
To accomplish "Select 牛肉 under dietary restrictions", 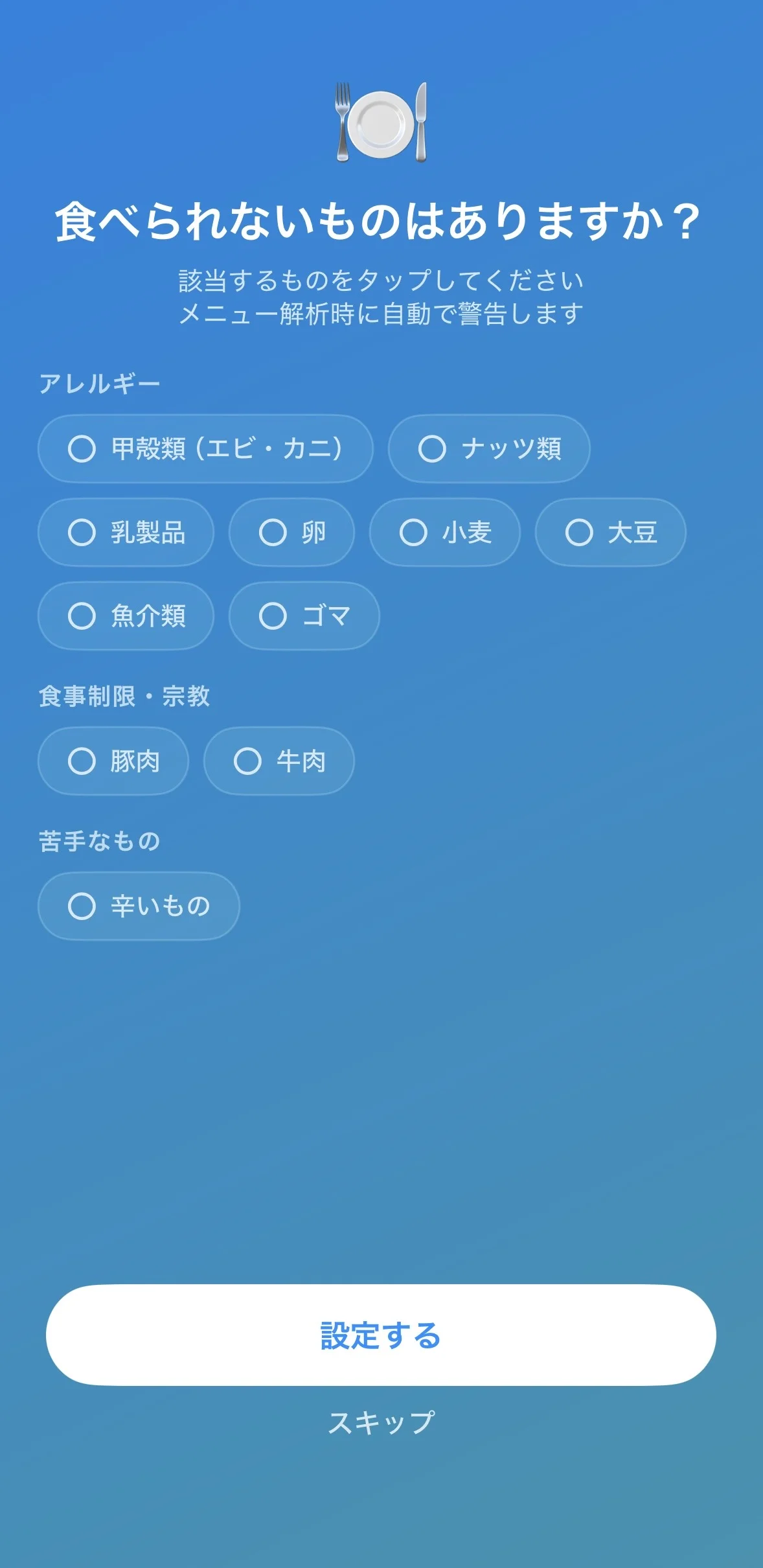I will (278, 761).
